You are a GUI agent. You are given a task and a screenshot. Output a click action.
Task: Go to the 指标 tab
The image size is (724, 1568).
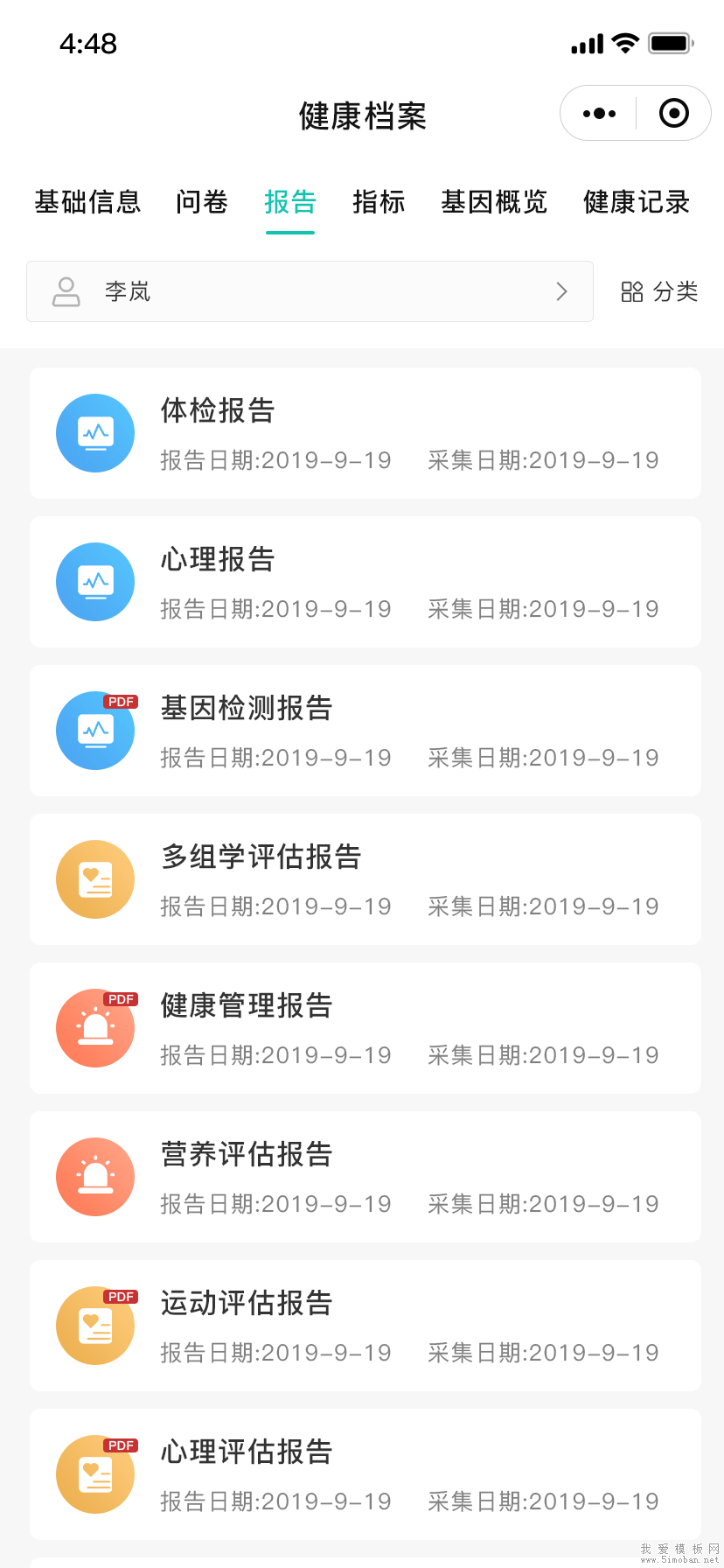click(379, 202)
